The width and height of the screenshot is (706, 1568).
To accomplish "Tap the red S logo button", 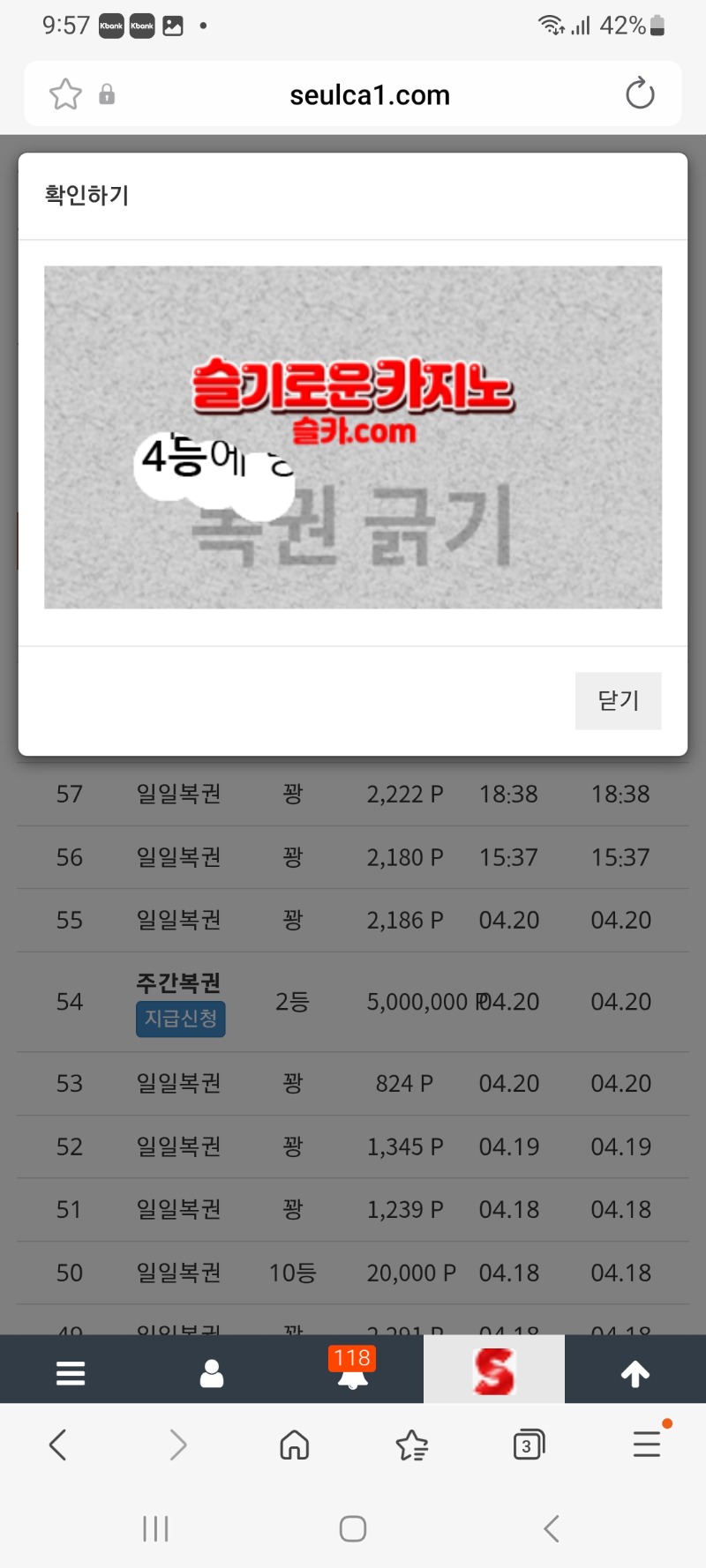I will pos(494,1370).
